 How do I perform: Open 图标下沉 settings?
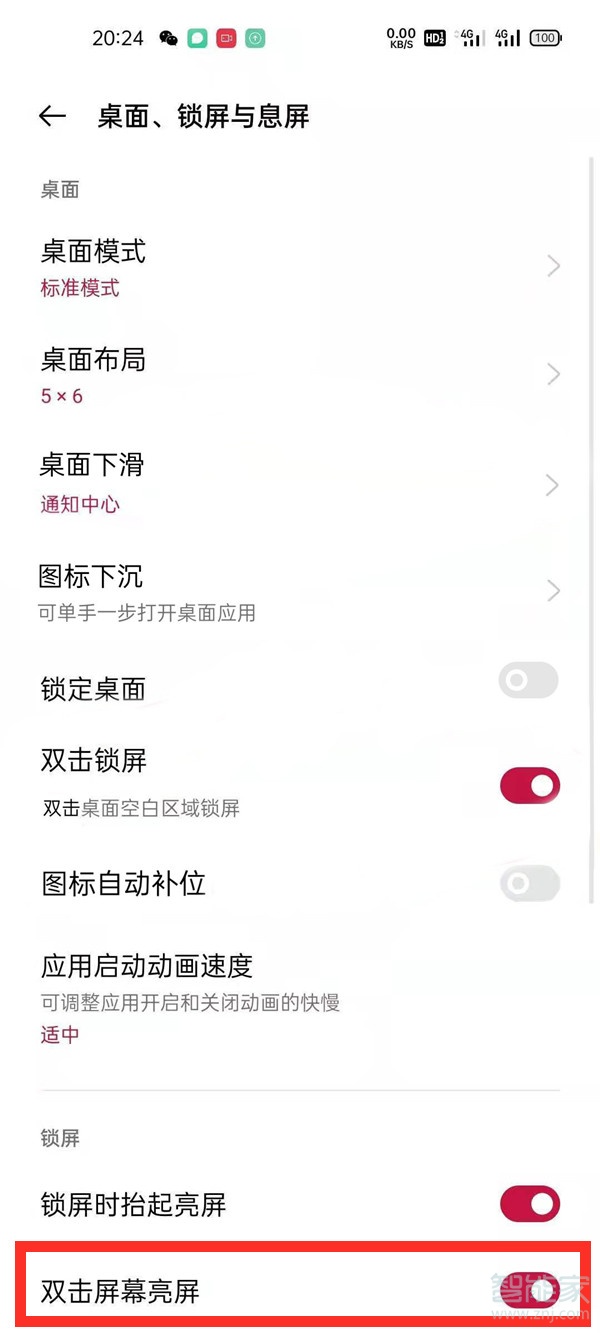300,591
